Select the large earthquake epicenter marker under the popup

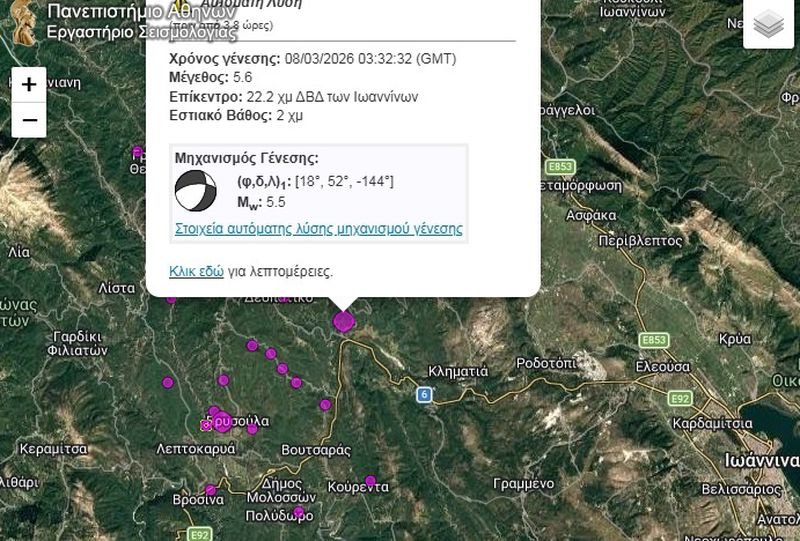point(344,321)
